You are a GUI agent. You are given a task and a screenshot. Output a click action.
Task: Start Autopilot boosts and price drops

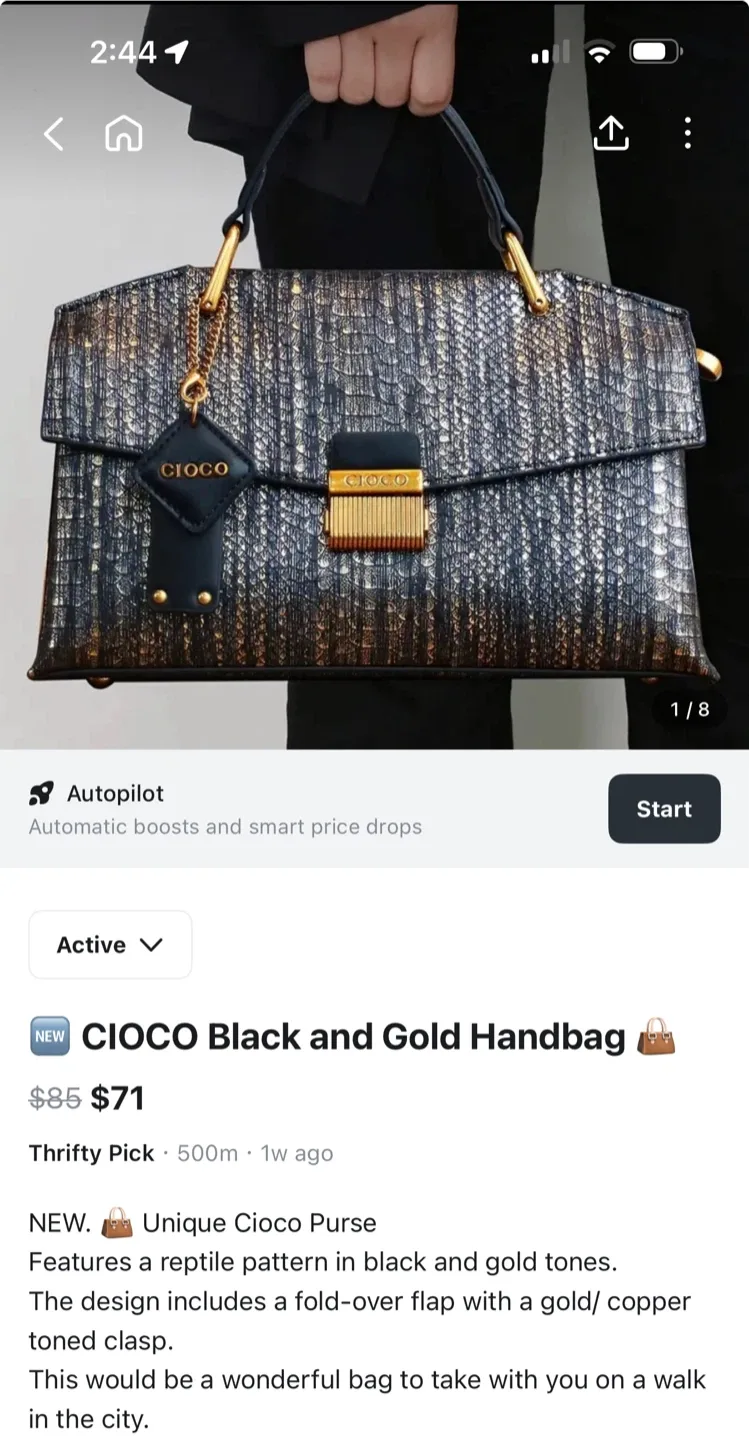[664, 809]
